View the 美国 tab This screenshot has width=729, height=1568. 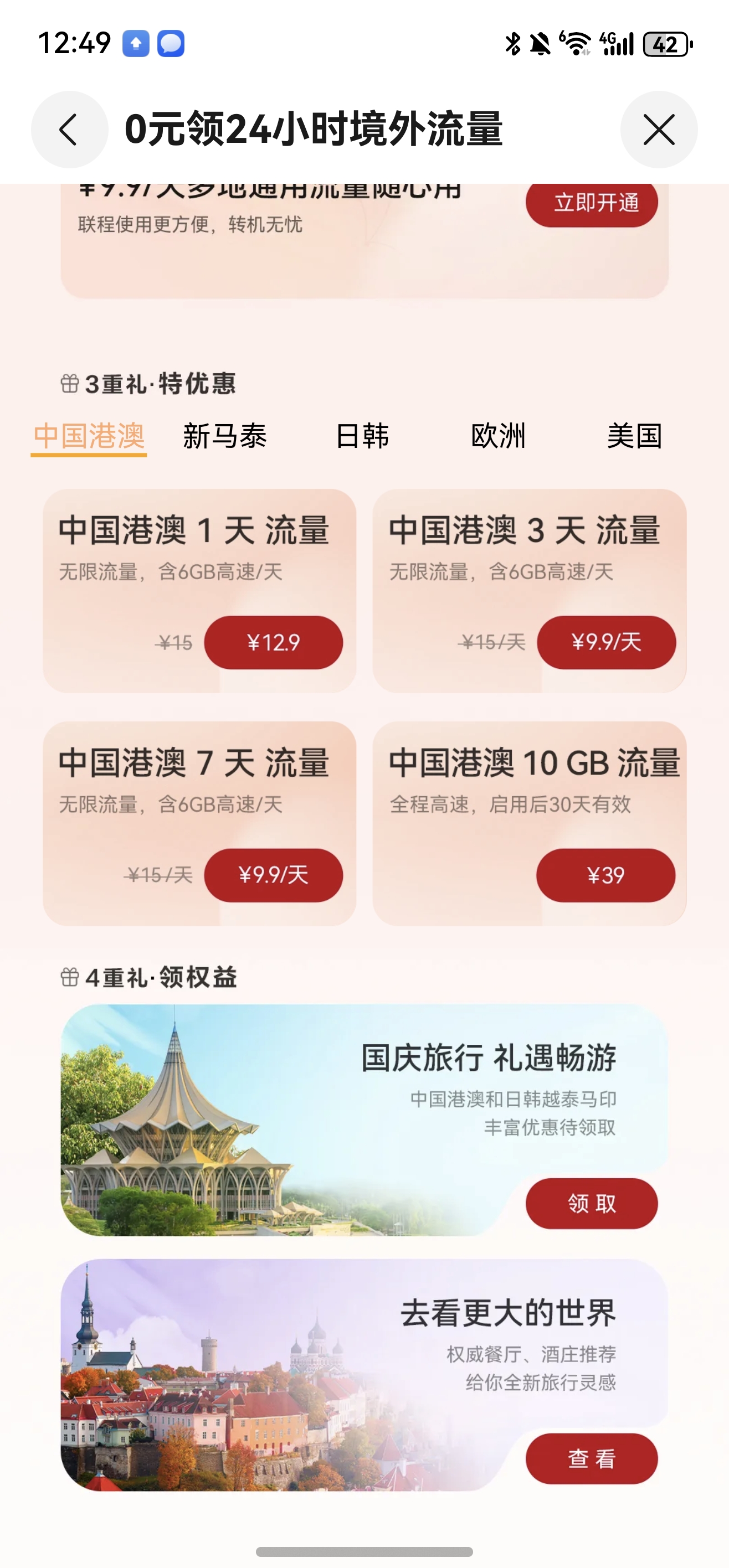tap(634, 436)
